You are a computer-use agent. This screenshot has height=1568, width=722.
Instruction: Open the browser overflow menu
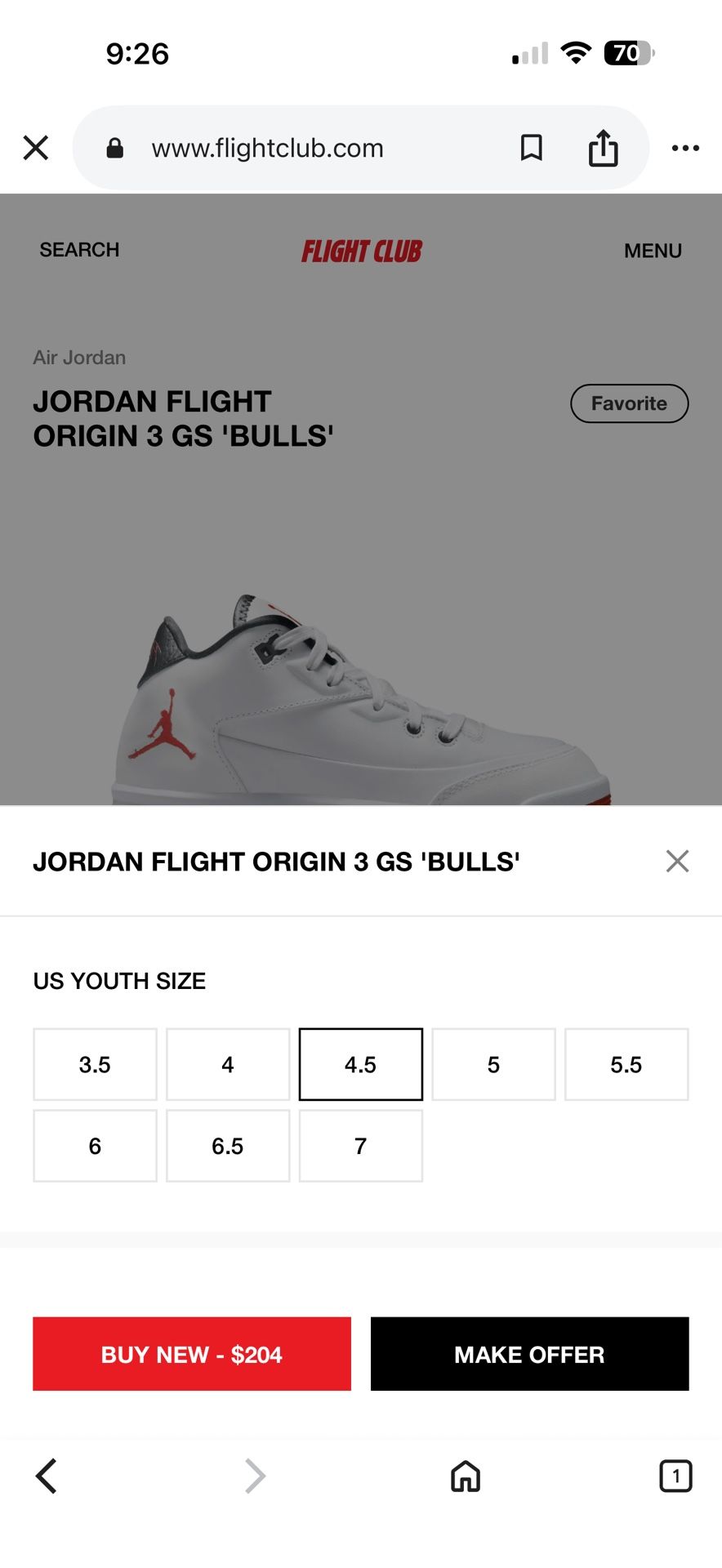pyautogui.click(x=685, y=148)
